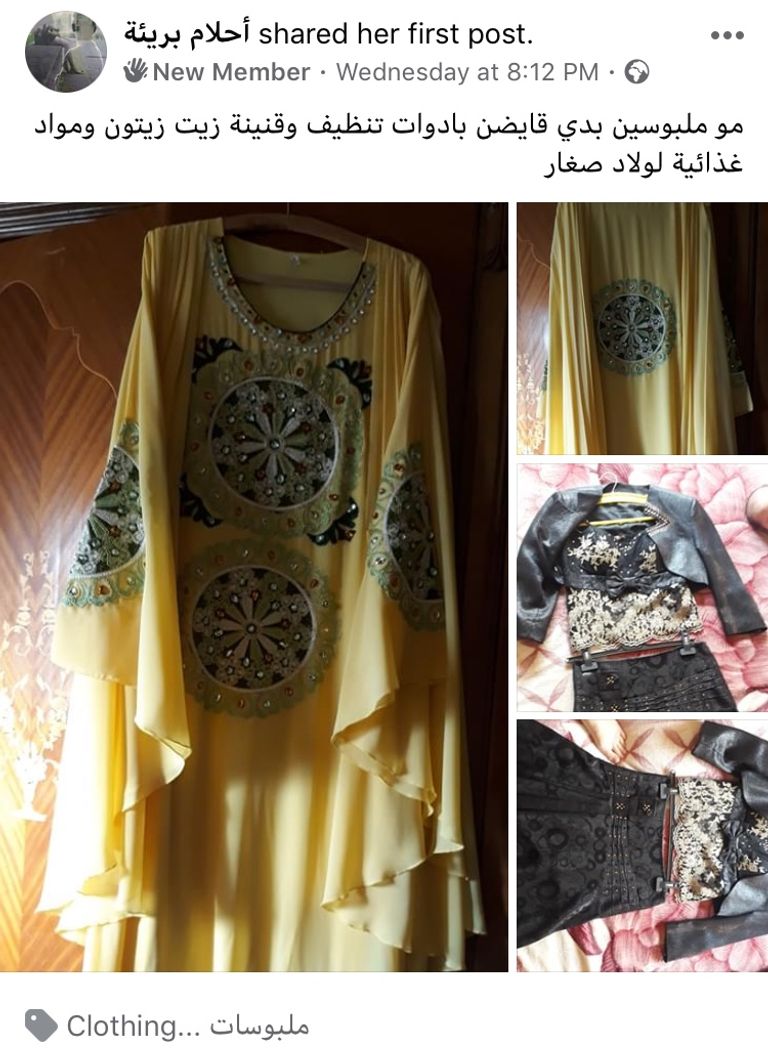The image size is (768, 1056).
Task: Click the 'New Member' label
Action: 230,72
